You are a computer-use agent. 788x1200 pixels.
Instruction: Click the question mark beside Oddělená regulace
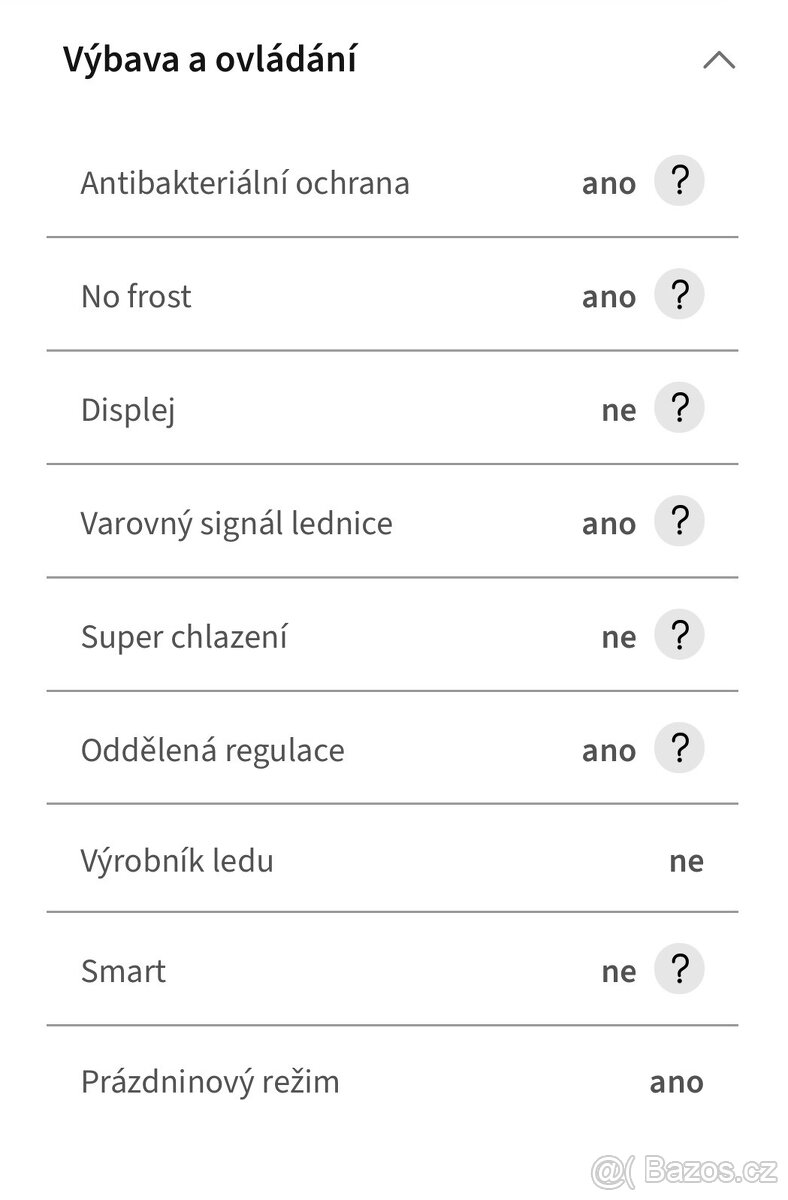[x=680, y=748]
